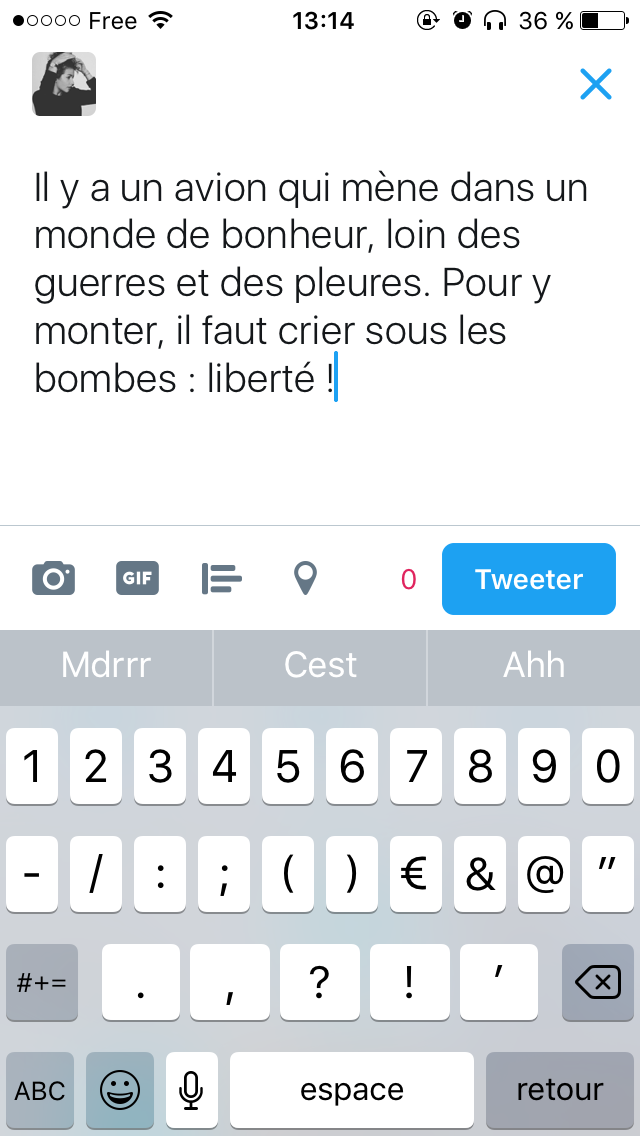
Task: Insert the suggestion "Cest"
Action: 320,666
